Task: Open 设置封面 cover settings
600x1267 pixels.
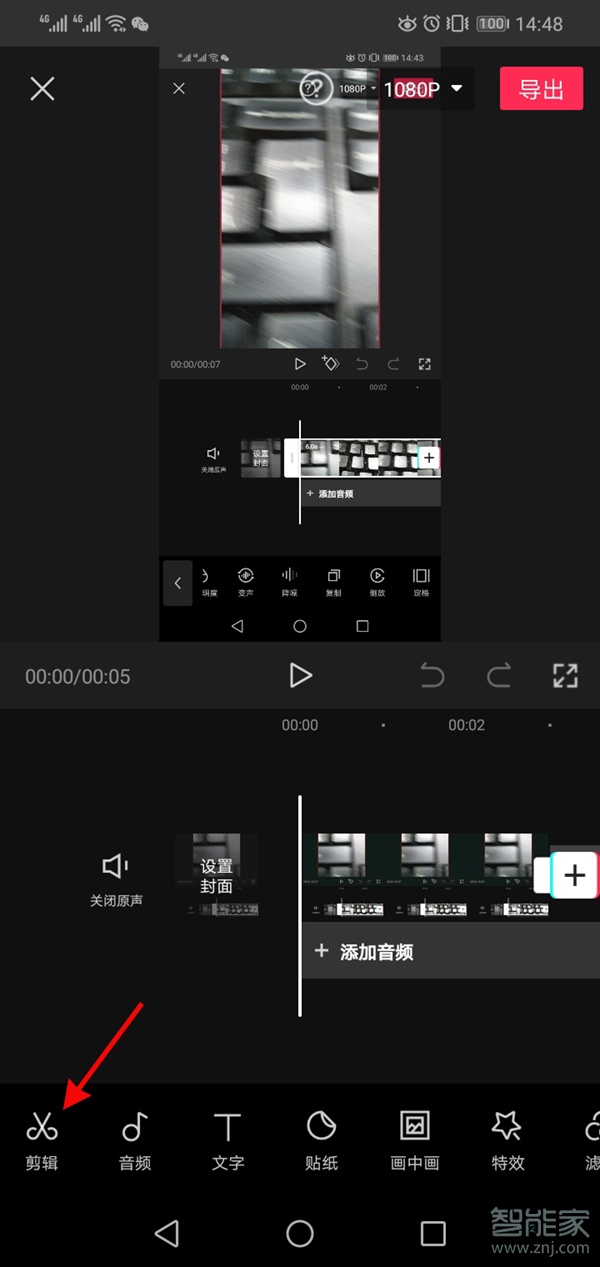Action: (216, 875)
